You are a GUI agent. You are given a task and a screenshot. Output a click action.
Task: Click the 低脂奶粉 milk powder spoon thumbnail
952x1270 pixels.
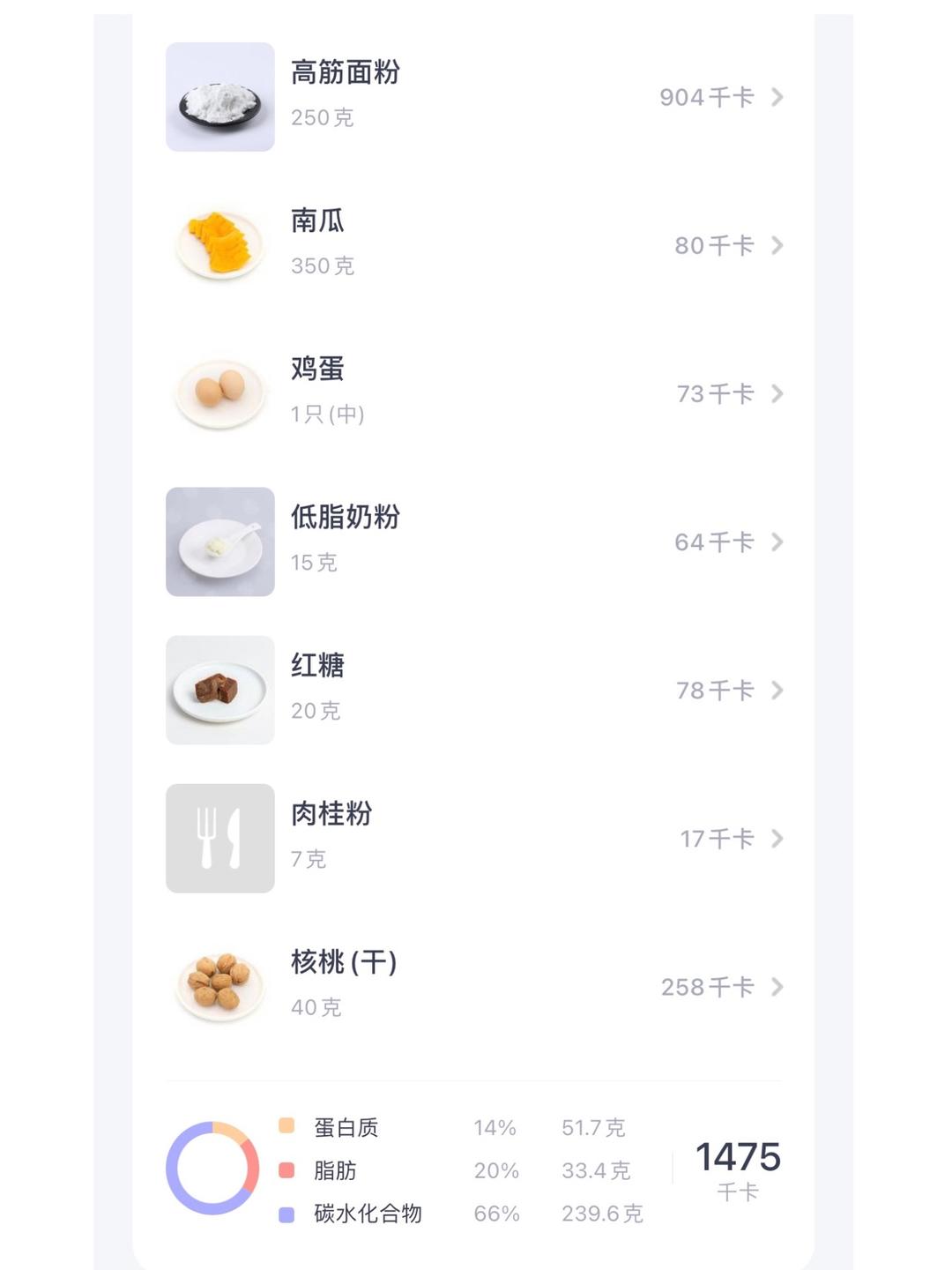click(219, 542)
